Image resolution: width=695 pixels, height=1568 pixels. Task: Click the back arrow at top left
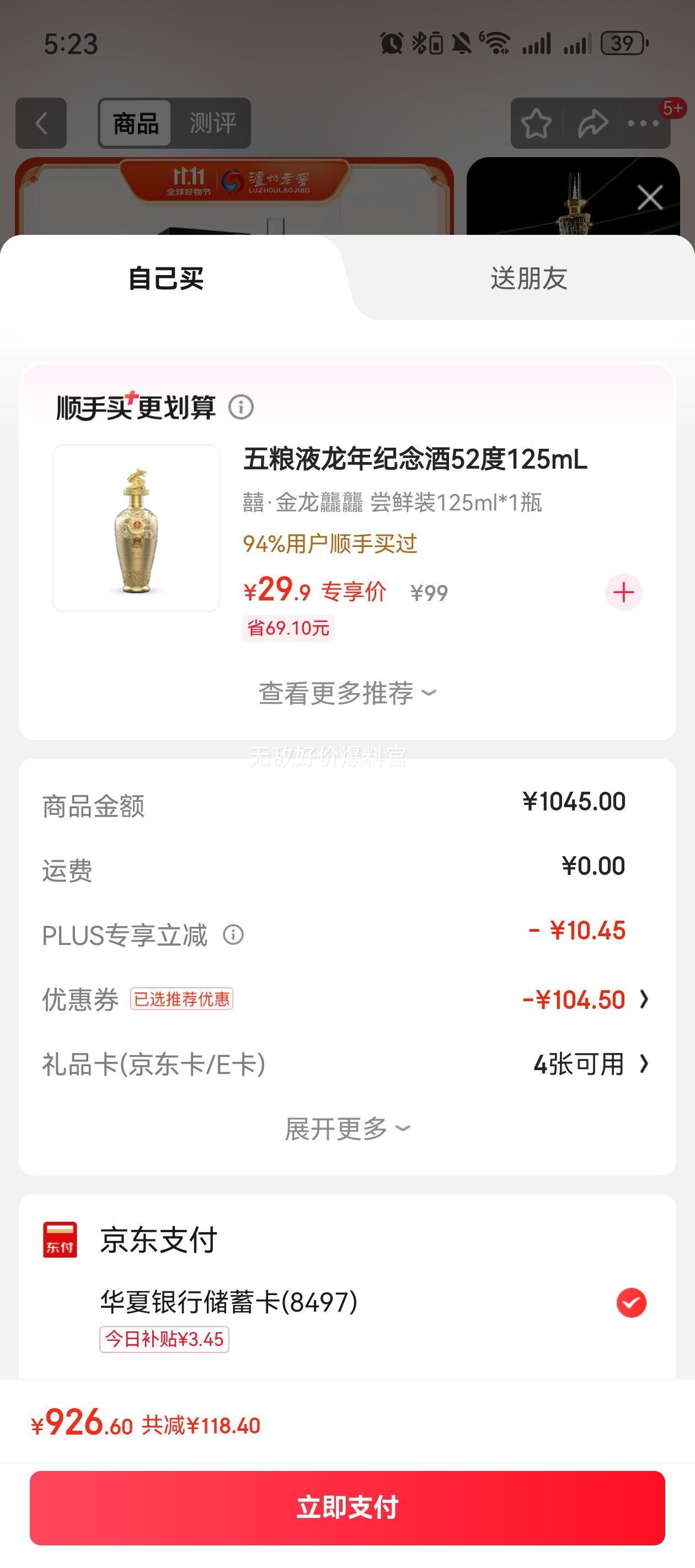pos(41,122)
